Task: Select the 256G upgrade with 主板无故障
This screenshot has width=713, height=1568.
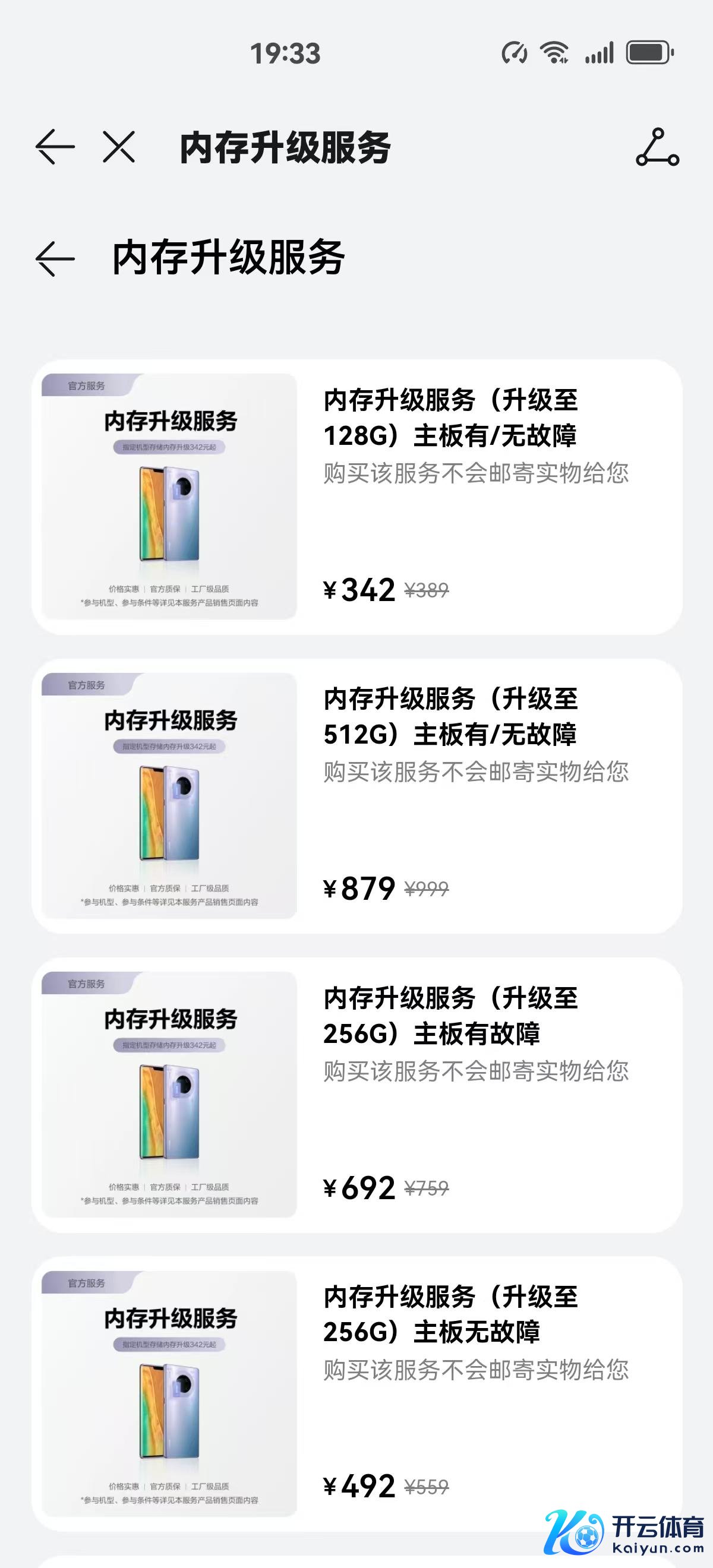Action: [357, 1394]
